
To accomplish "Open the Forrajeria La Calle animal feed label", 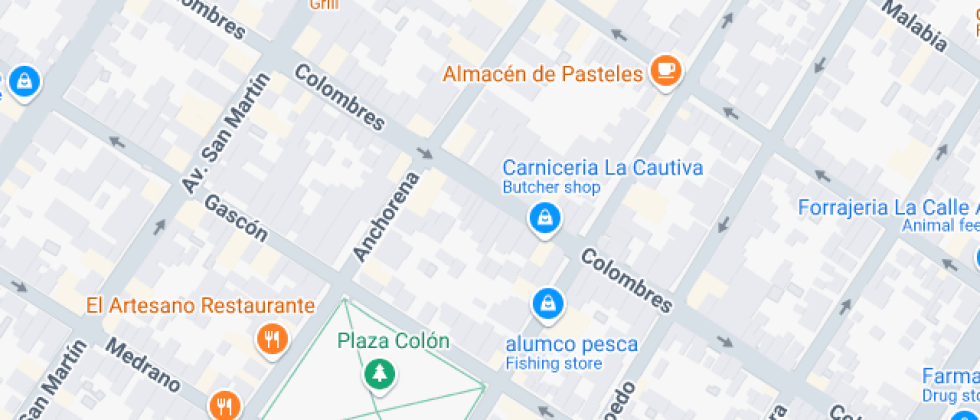I will [887, 208].
